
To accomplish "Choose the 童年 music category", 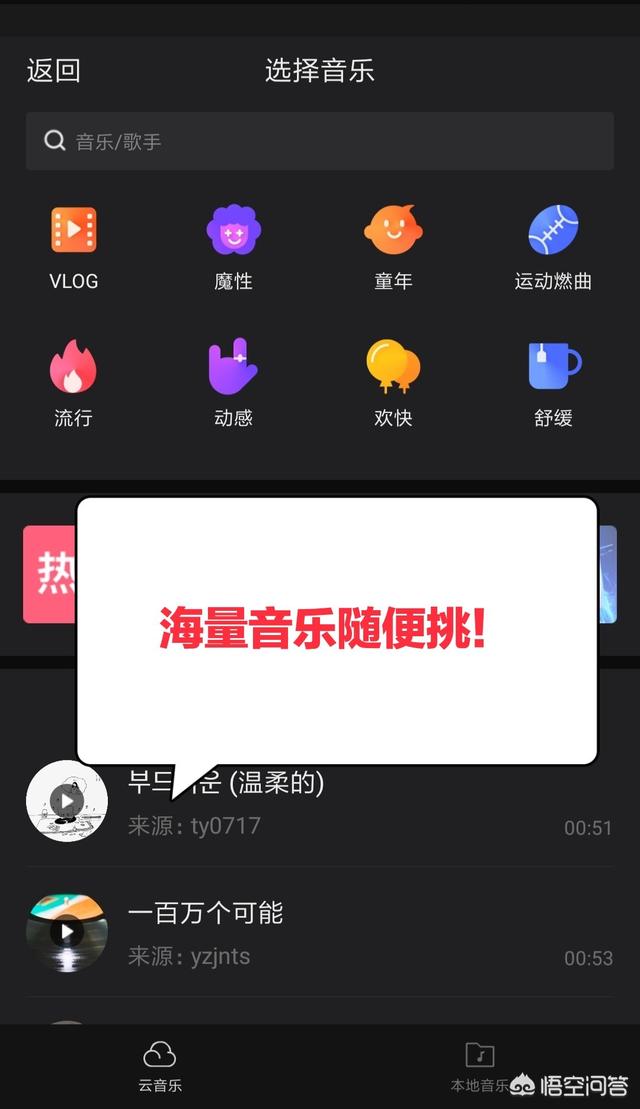I will 393,248.
